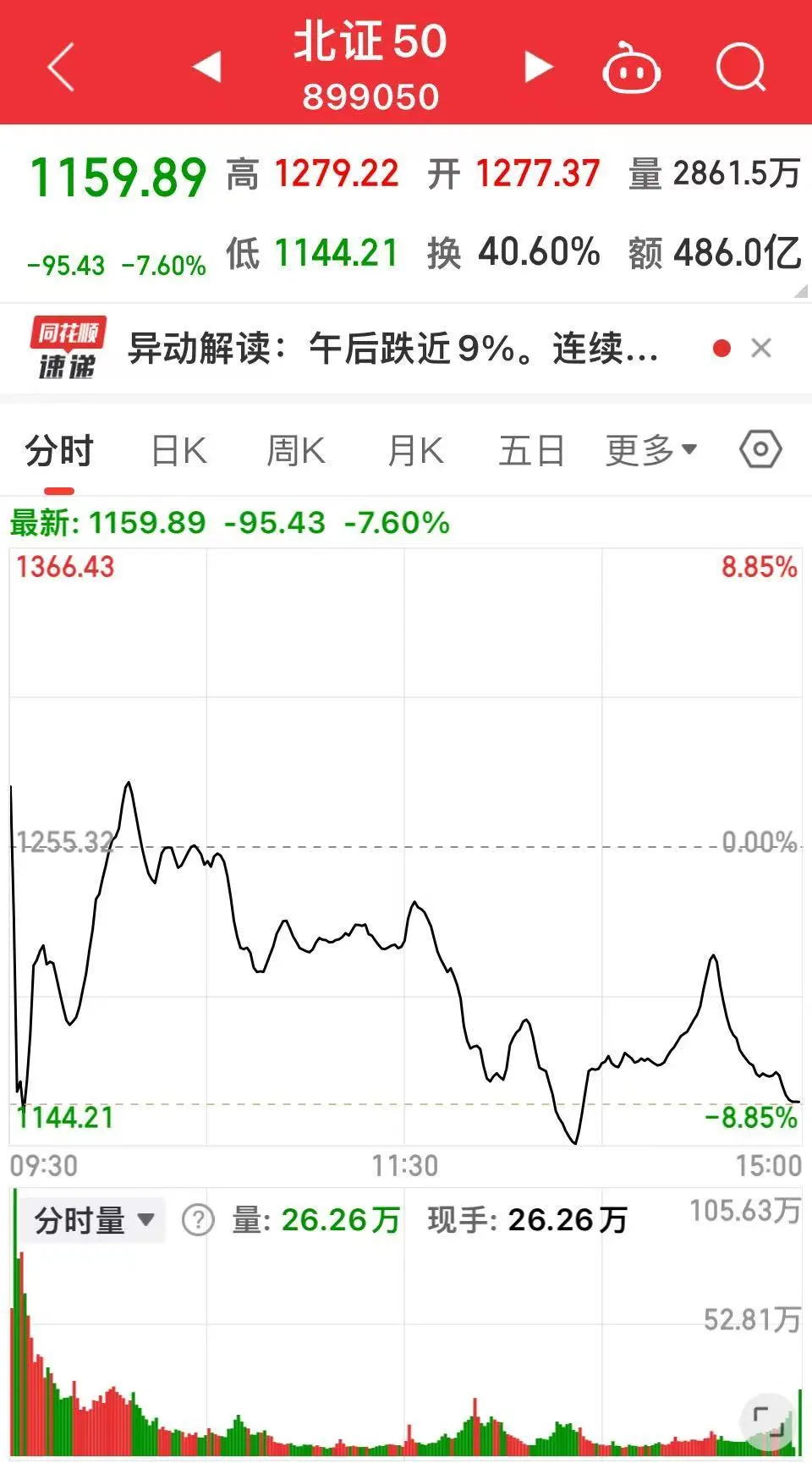Expand the quote details corner triangle
Image resolution: width=812 pixels, height=1463 pixels.
(801, 291)
